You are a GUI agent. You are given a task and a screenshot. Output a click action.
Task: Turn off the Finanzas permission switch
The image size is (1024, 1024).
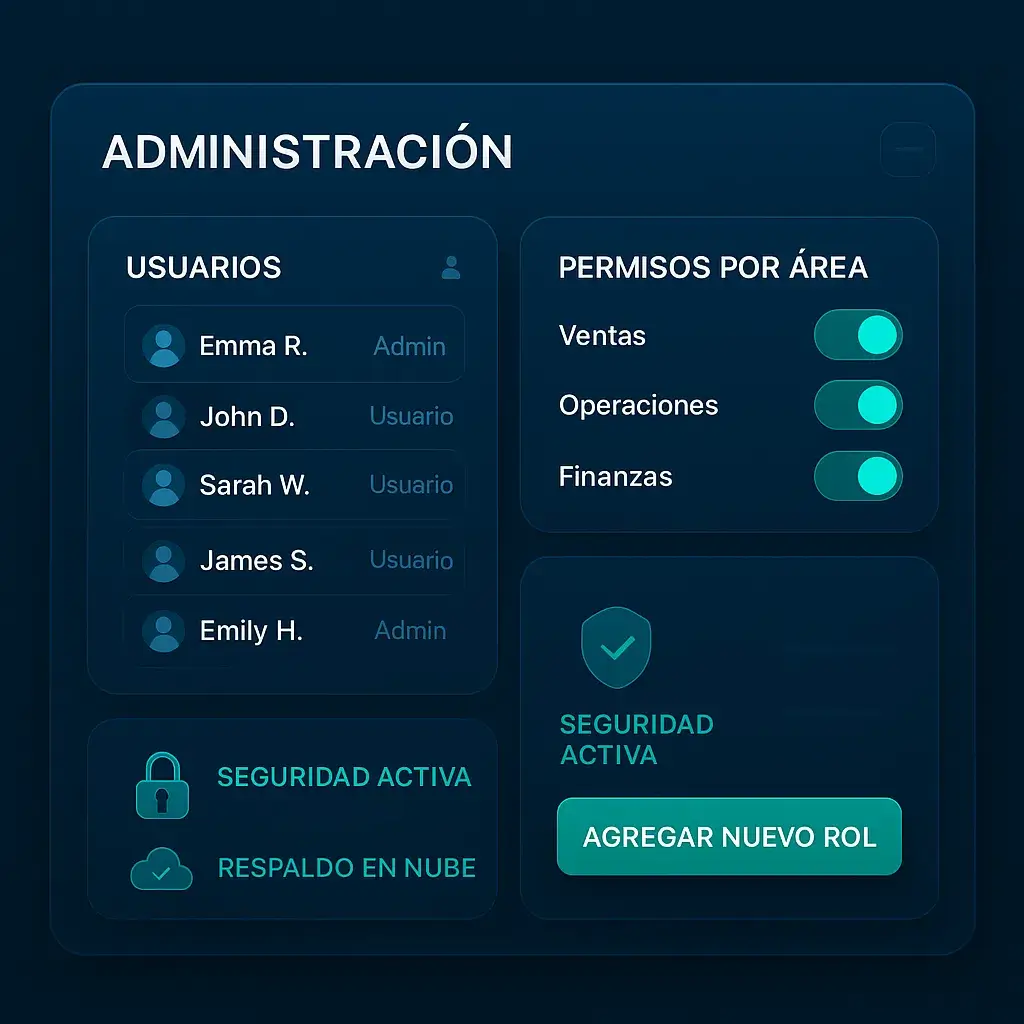[858, 476]
